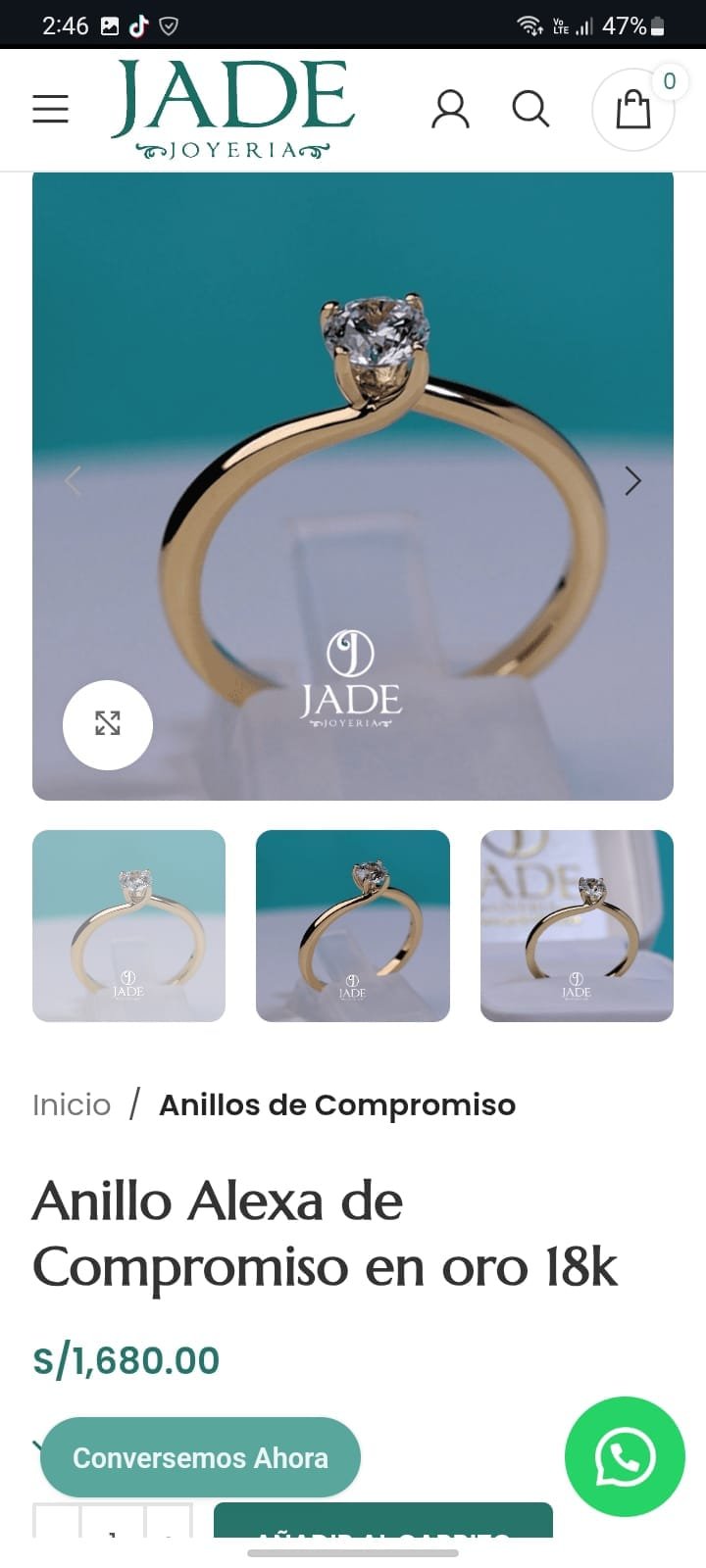
Task: Show the previous product image
Action: pyautogui.click(x=73, y=481)
